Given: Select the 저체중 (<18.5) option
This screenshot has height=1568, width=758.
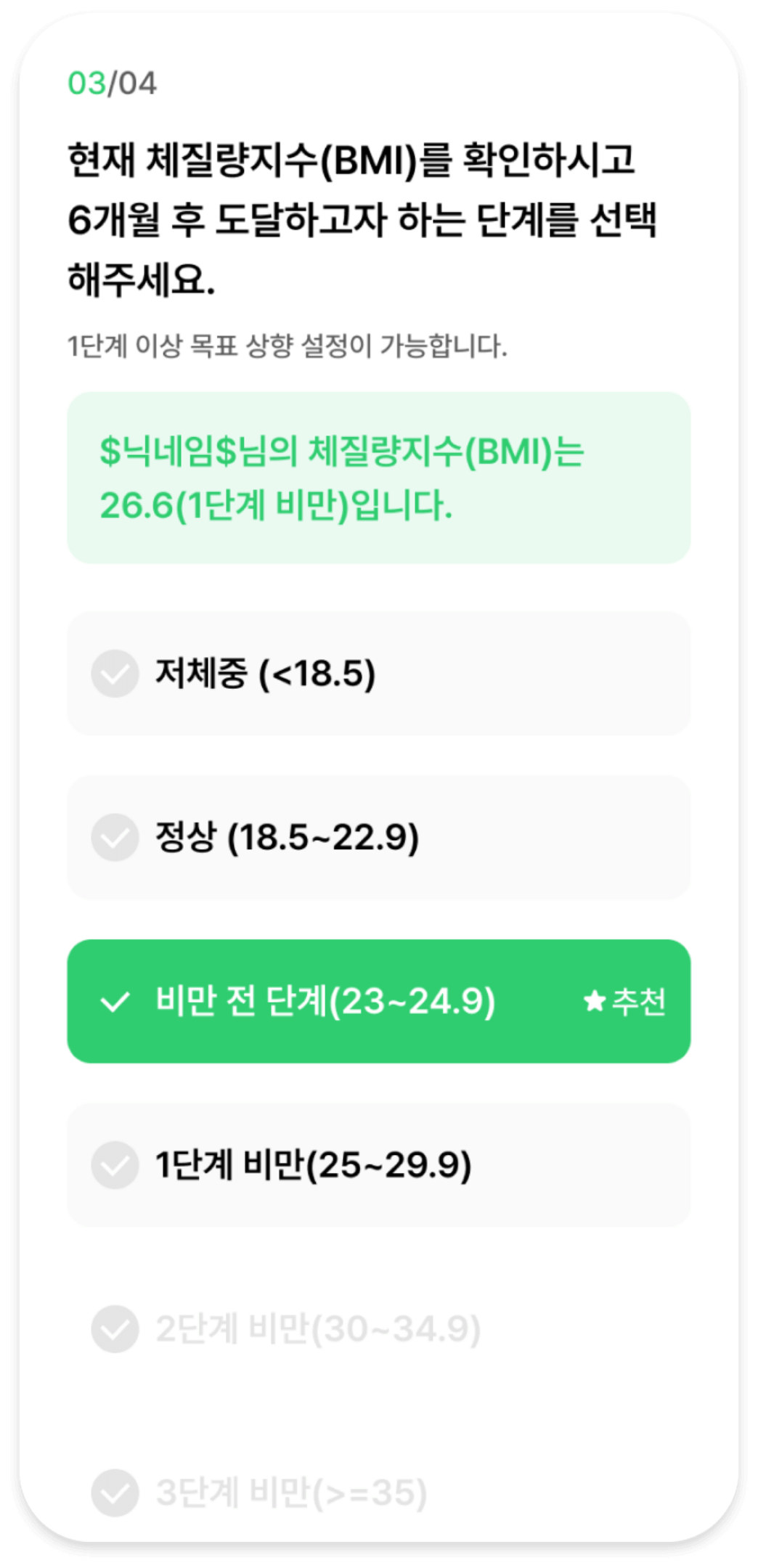Looking at the screenshot, I should (x=378, y=673).
